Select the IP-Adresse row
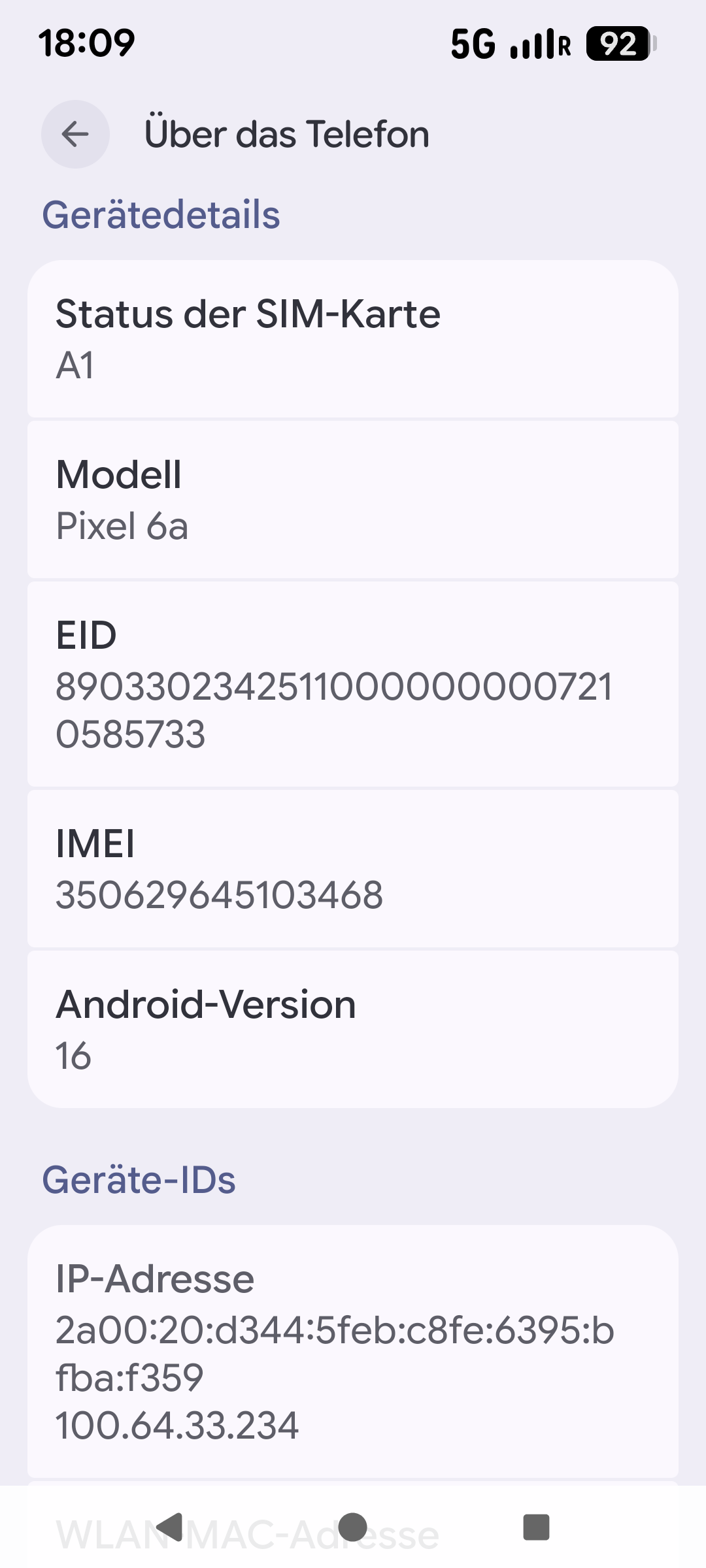706x1568 pixels. click(x=353, y=1350)
